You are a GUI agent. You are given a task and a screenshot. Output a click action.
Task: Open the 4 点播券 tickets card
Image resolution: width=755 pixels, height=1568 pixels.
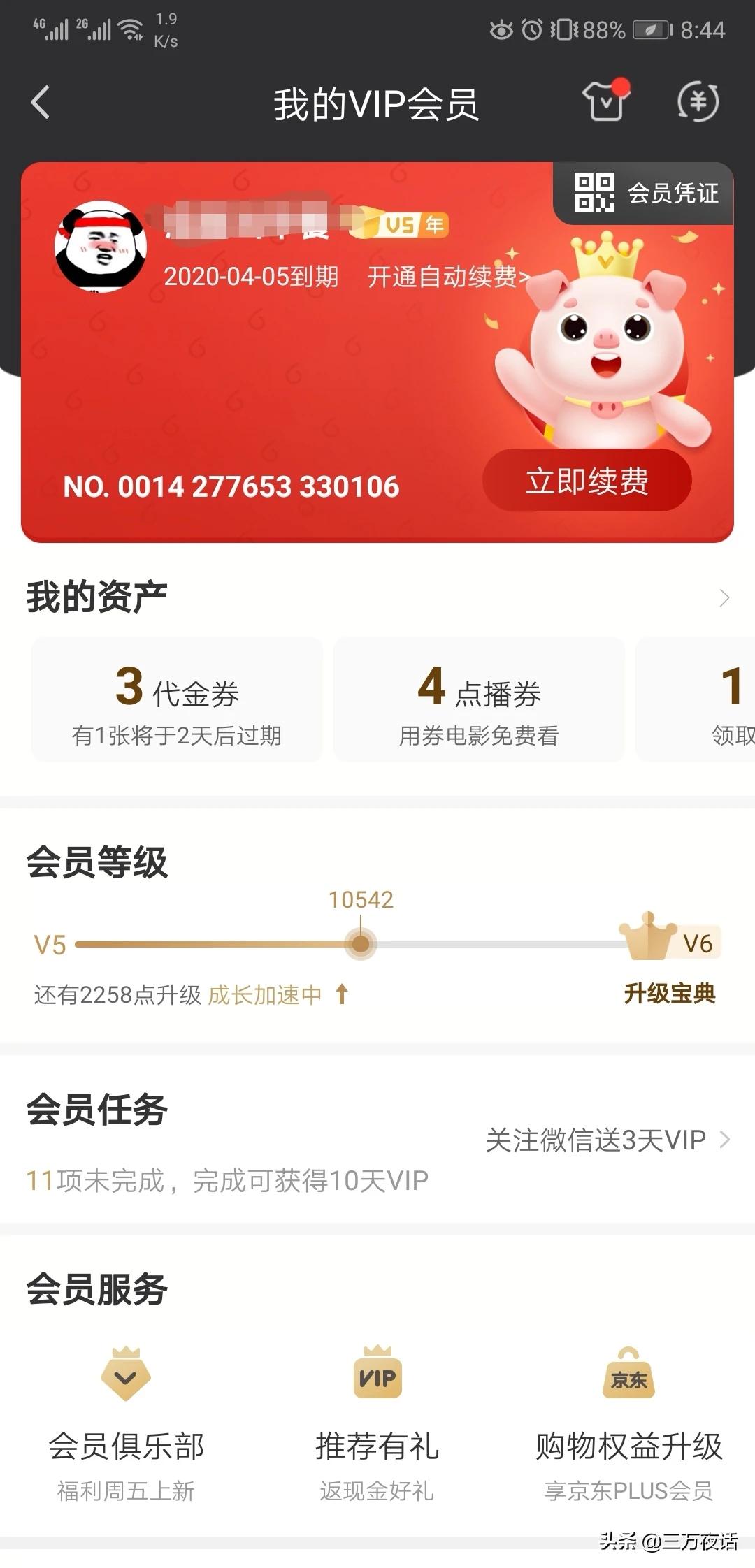click(x=479, y=700)
